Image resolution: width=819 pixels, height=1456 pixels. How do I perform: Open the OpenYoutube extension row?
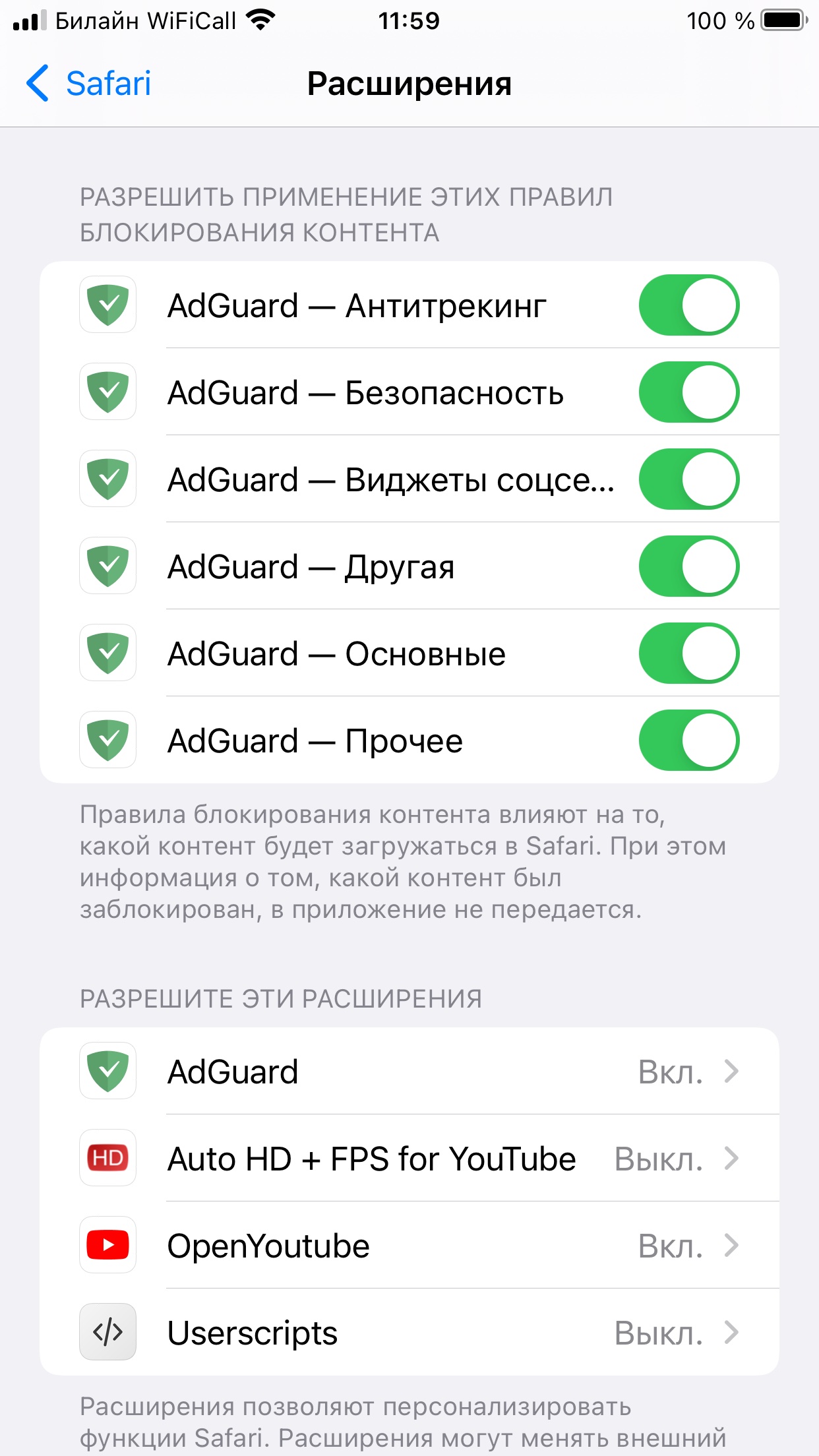coord(409,1246)
